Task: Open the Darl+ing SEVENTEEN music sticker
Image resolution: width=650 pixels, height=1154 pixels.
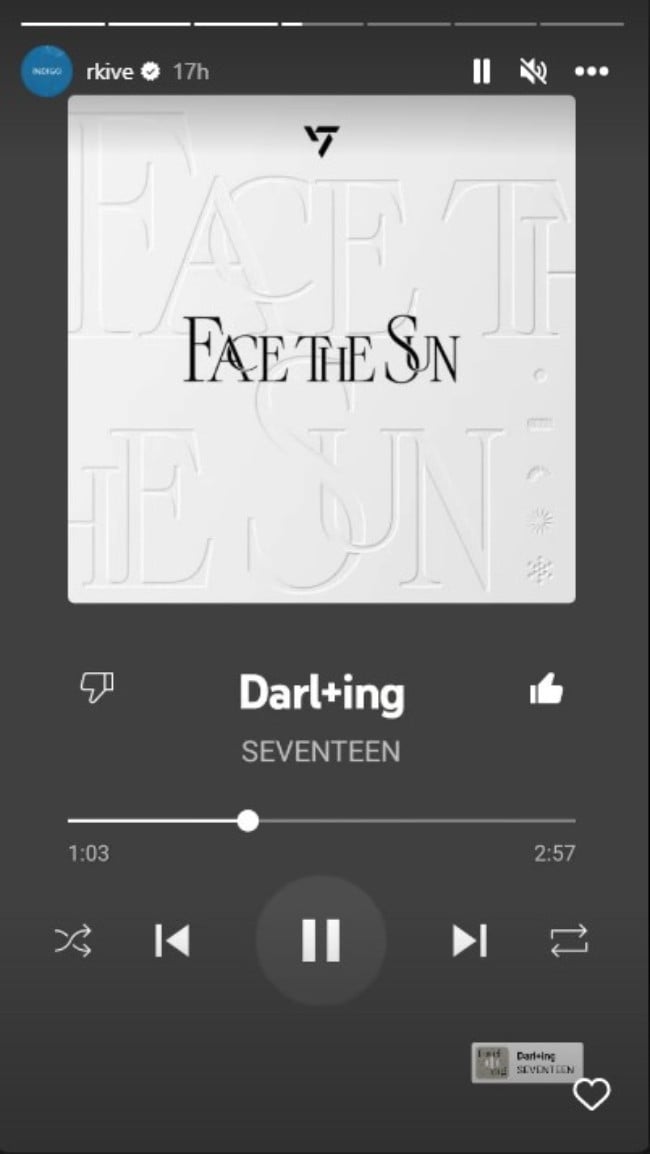Action: point(527,1062)
